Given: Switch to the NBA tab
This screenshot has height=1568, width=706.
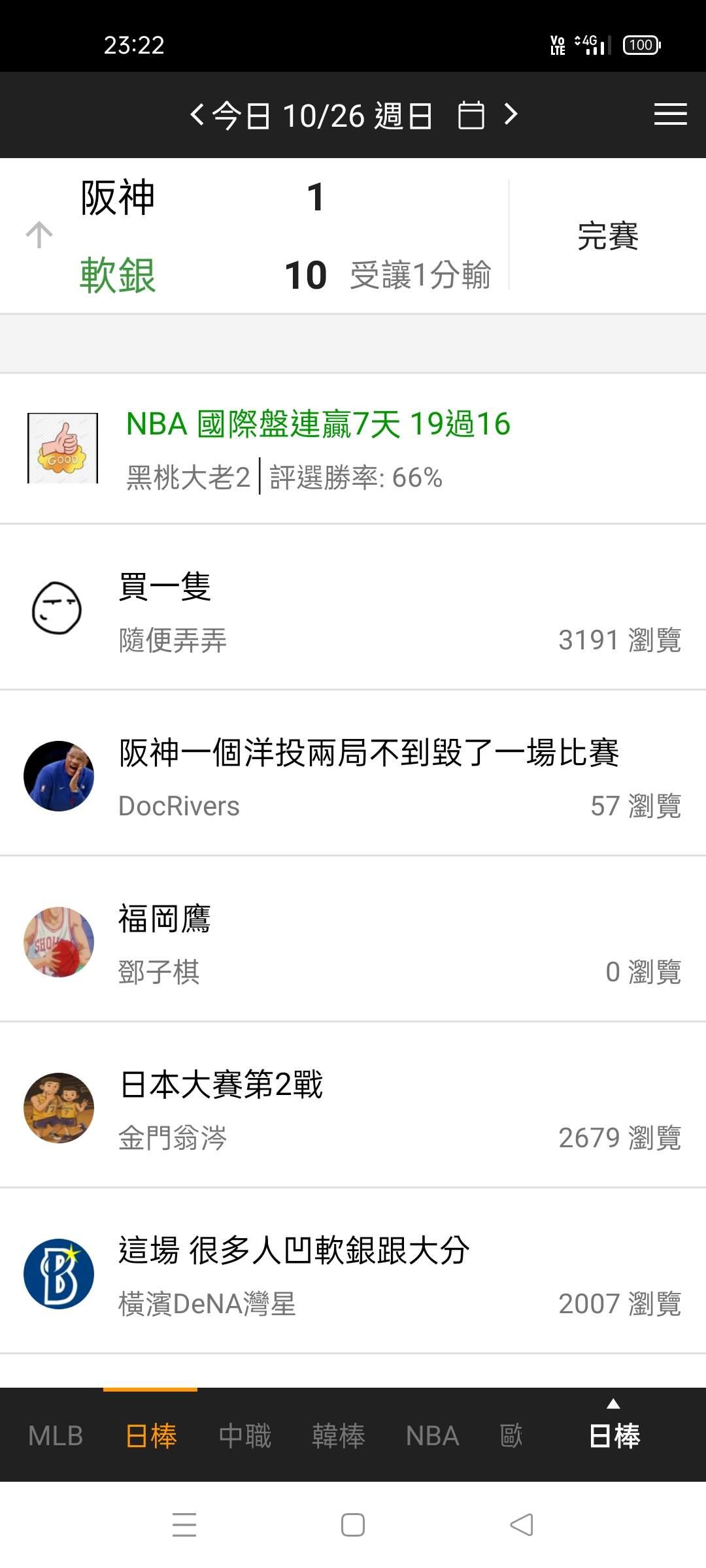Looking at the screenshot, I should (x=432, y=1436).
